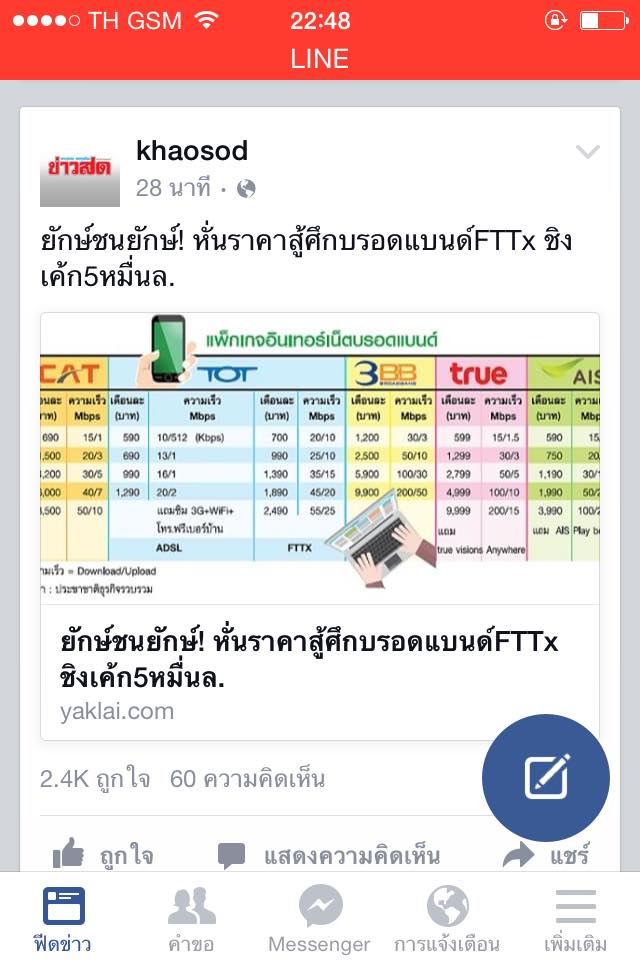Return to LINE via the red bar
This screenshot has width=640, height=960.
pyautogui.click(x=320, y=58)
